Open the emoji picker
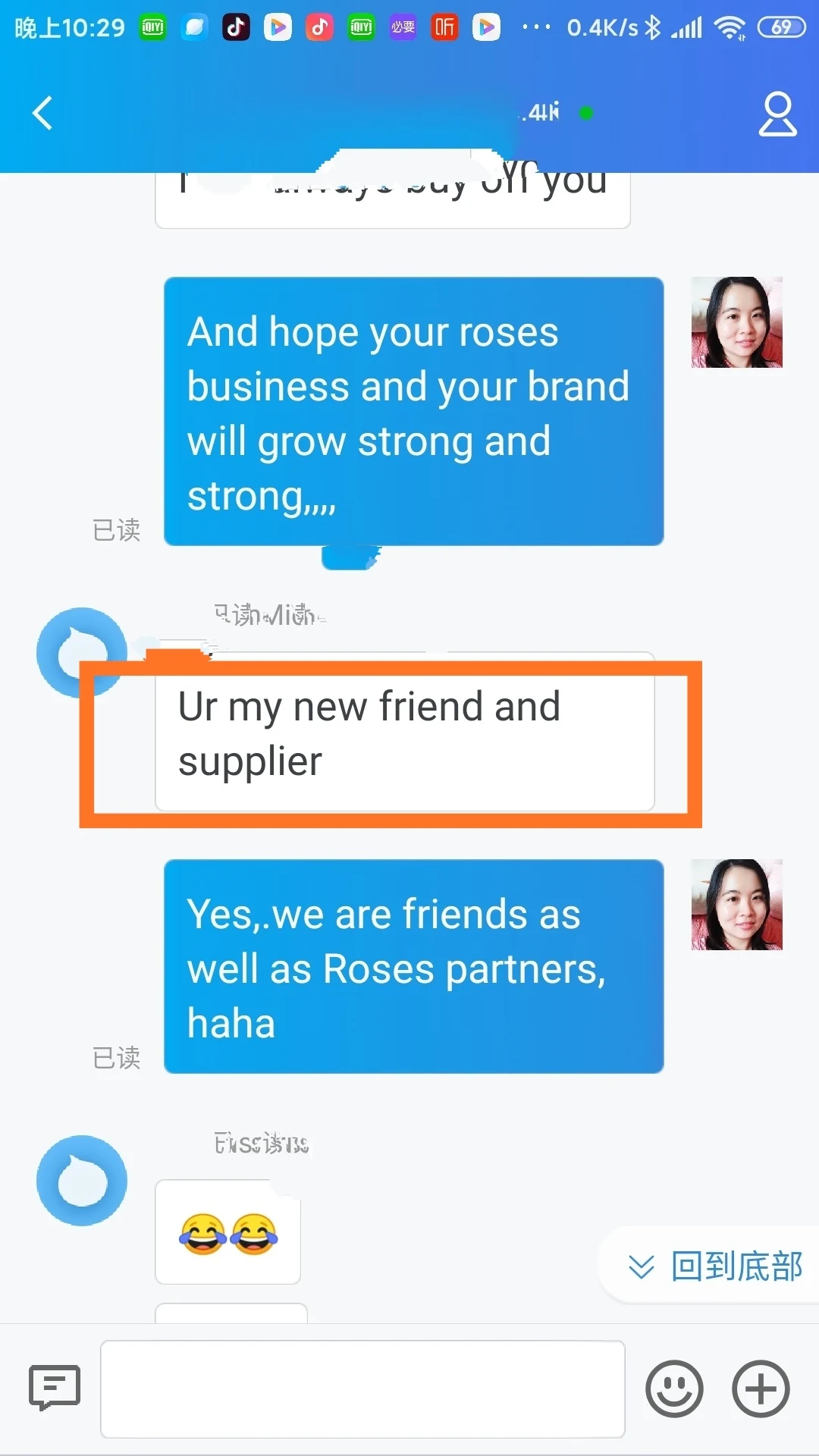This screenshot has width=819, height=1456. point(674,1389)
